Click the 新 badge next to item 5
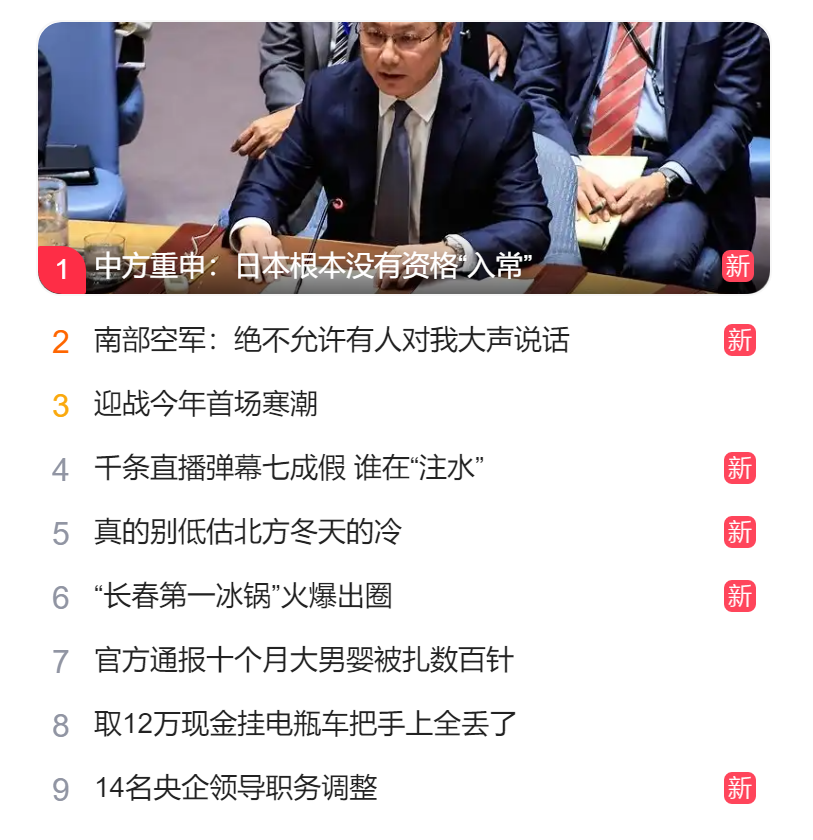This screenshot has height=840, width=813. pos(738,534)
